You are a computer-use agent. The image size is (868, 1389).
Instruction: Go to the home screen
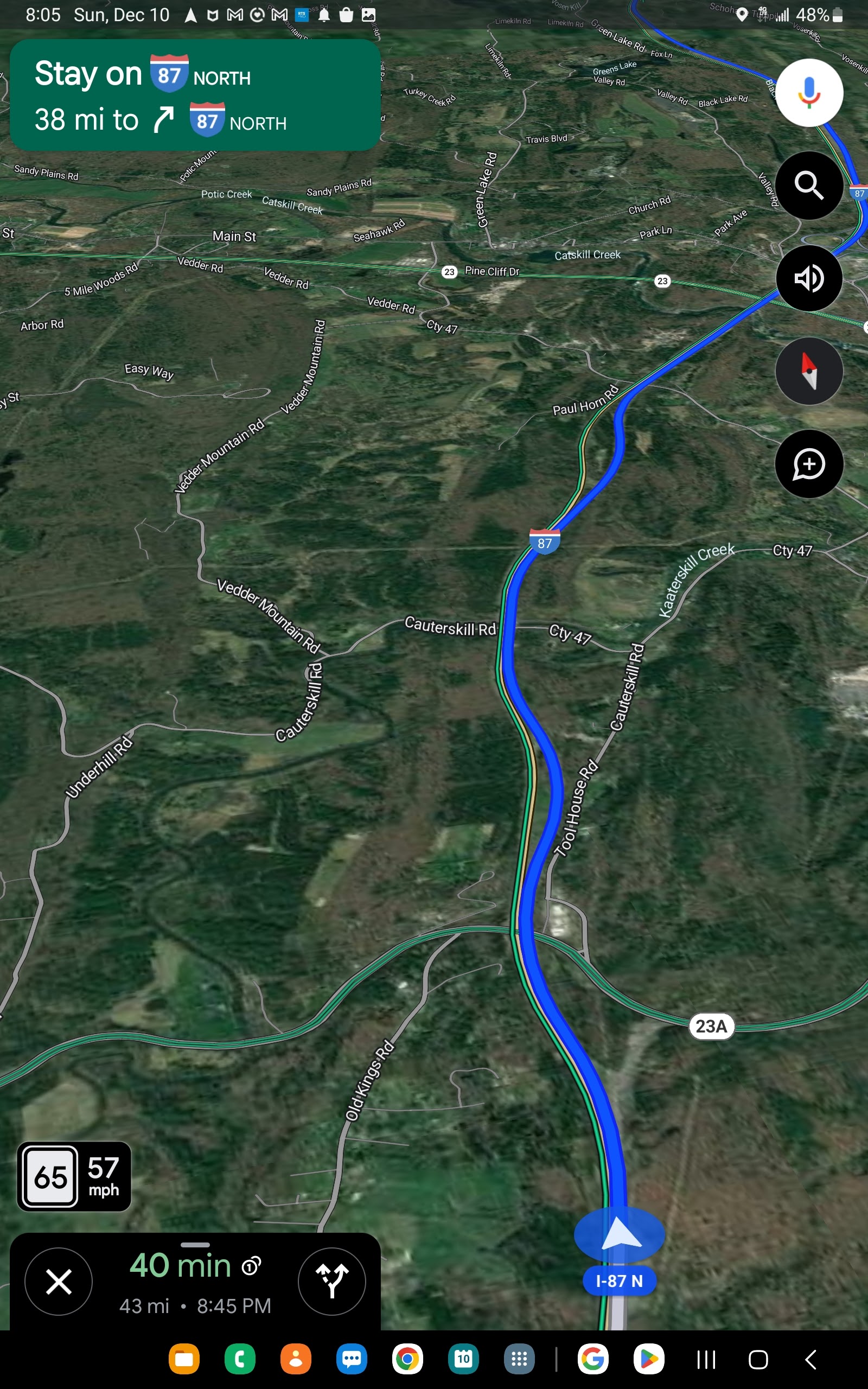coord(758,1359)
